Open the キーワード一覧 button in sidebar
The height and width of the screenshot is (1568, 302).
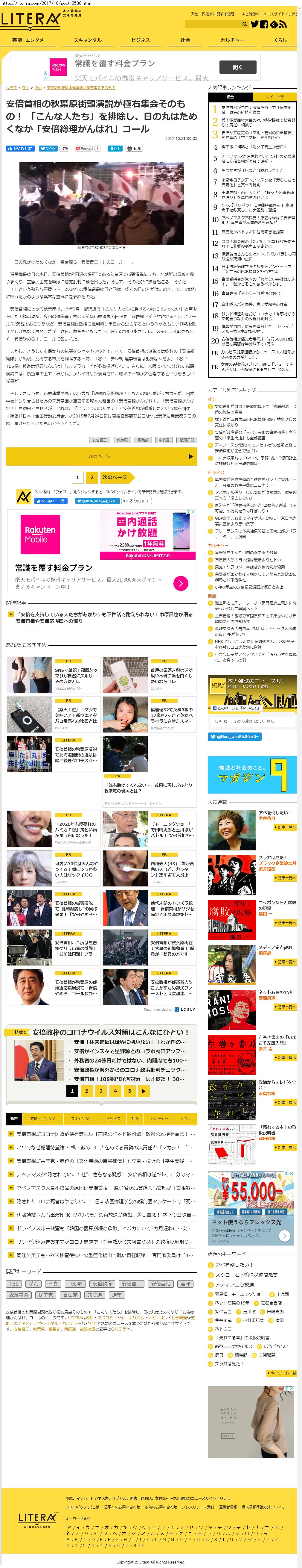click(282, 1373)
